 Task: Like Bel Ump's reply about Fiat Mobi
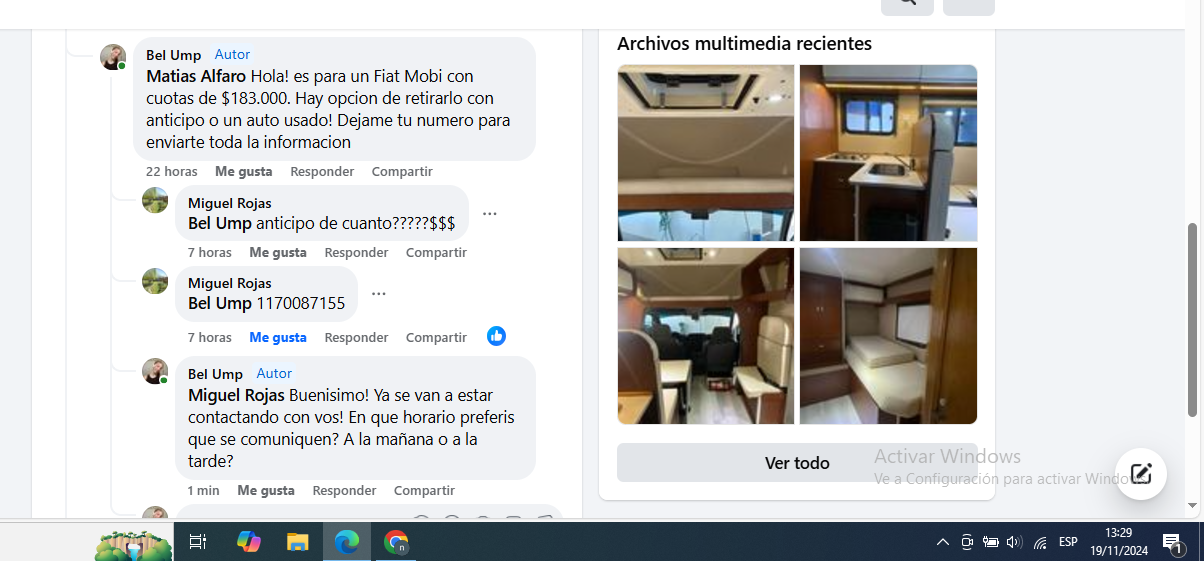point(243,172)
